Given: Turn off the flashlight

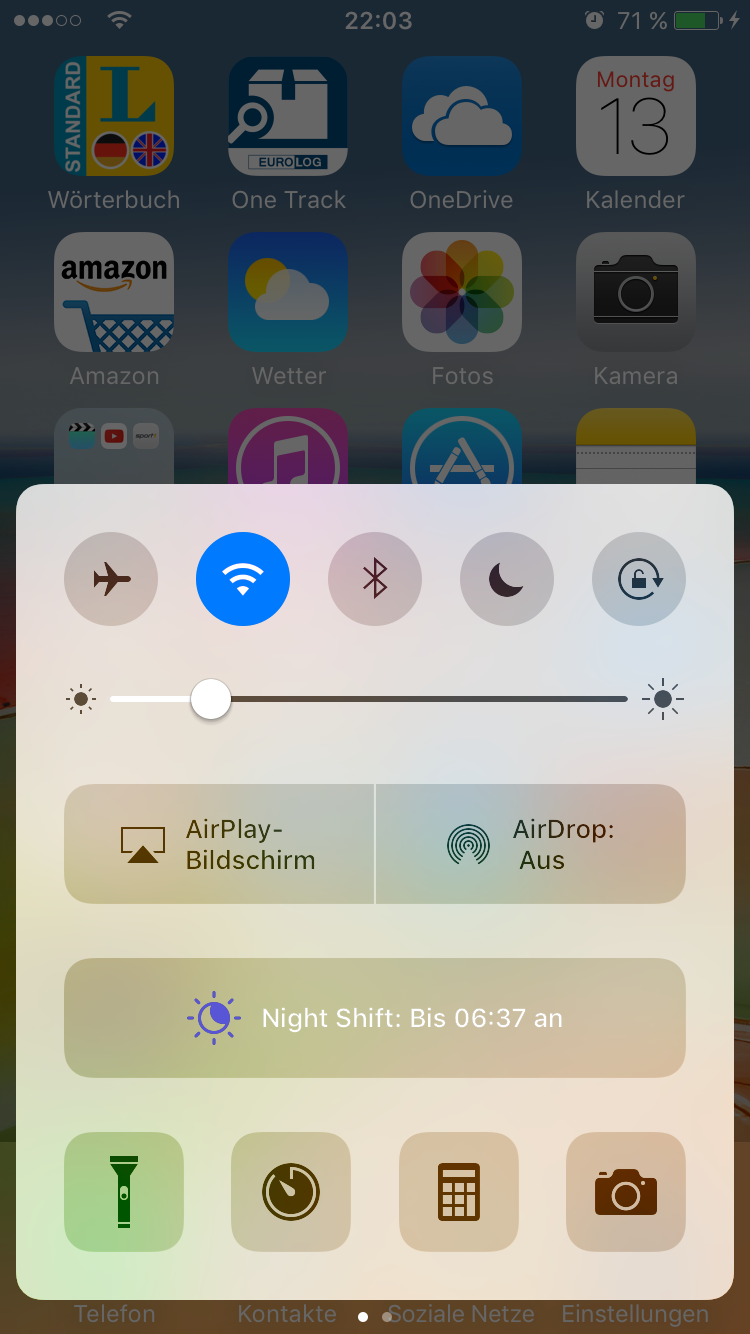Looking at the screenshot, I should click(124, 1192).
